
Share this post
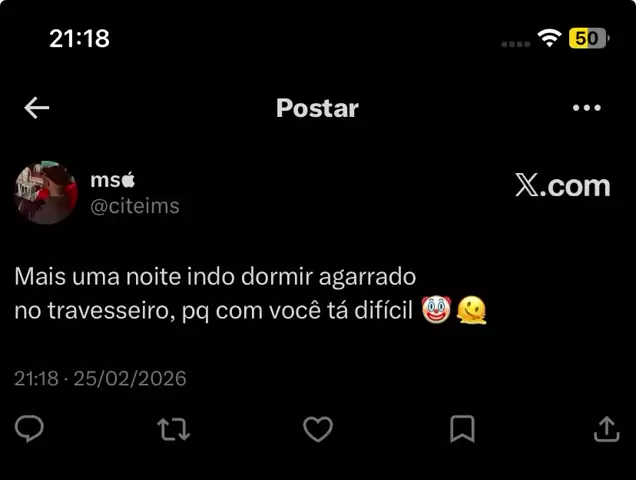606,429
